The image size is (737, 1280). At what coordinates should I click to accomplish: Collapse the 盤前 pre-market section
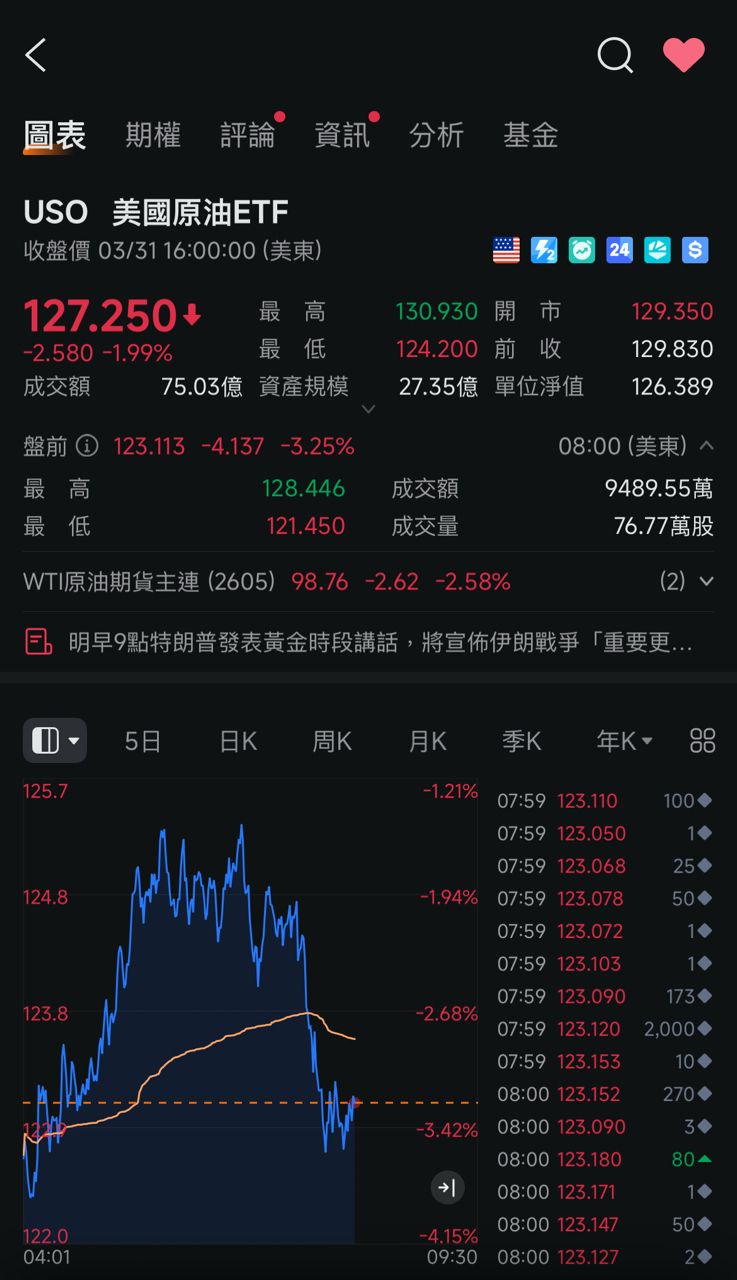click(x=706, y=446)
